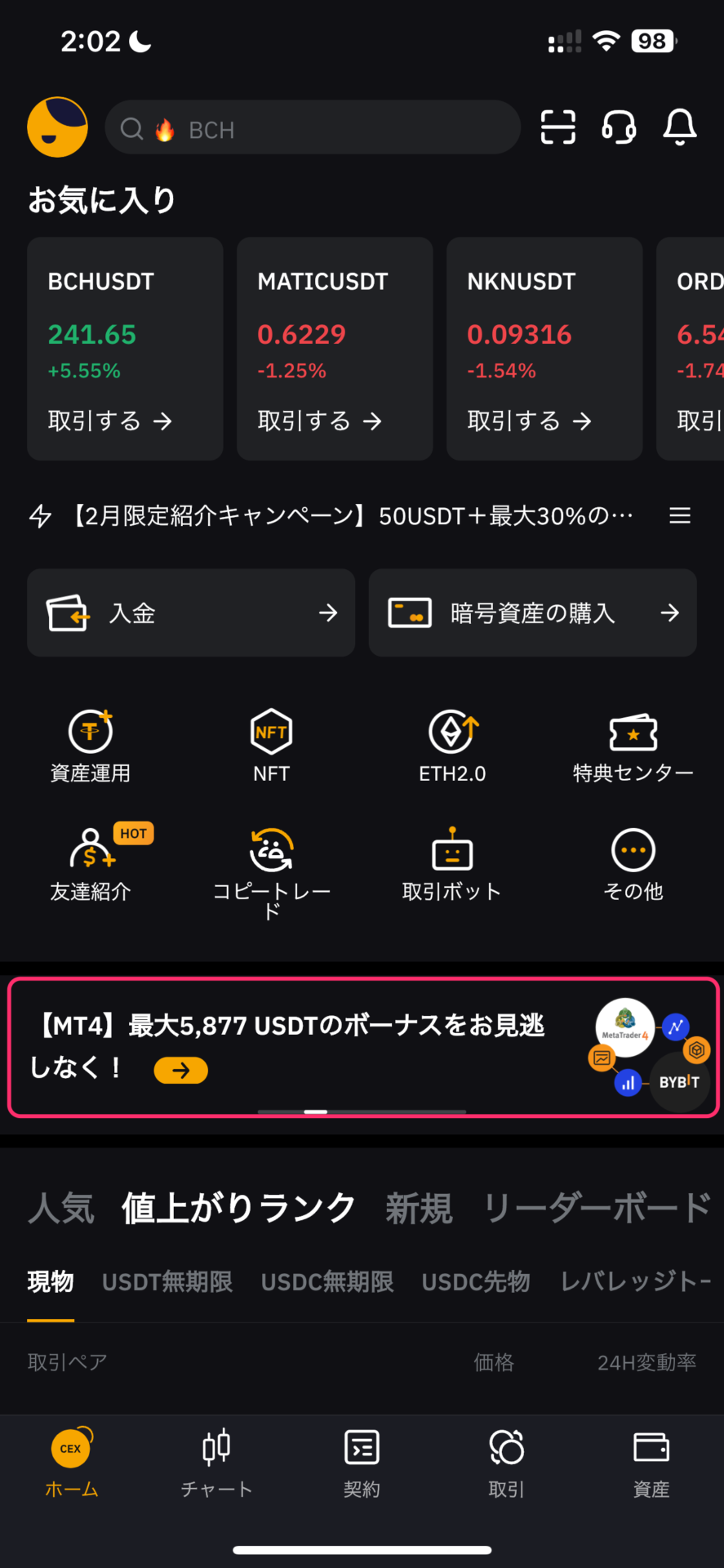Screen dimensions: 724x1568
Task: Tap the 入金 deposit button
Action: 191,612
